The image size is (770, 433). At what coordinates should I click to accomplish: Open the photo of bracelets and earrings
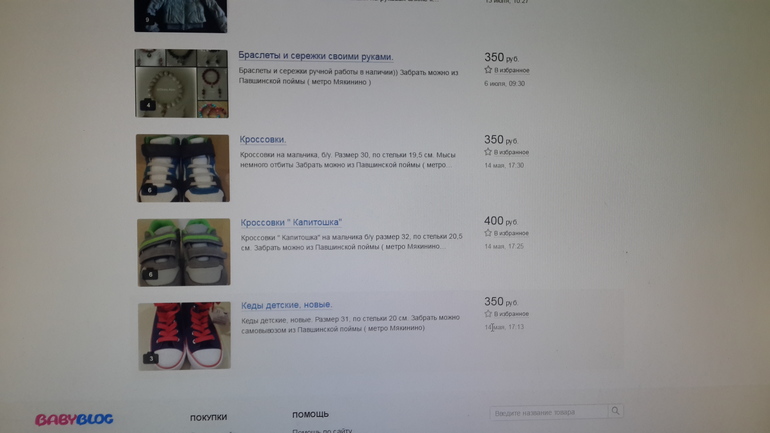182,83
